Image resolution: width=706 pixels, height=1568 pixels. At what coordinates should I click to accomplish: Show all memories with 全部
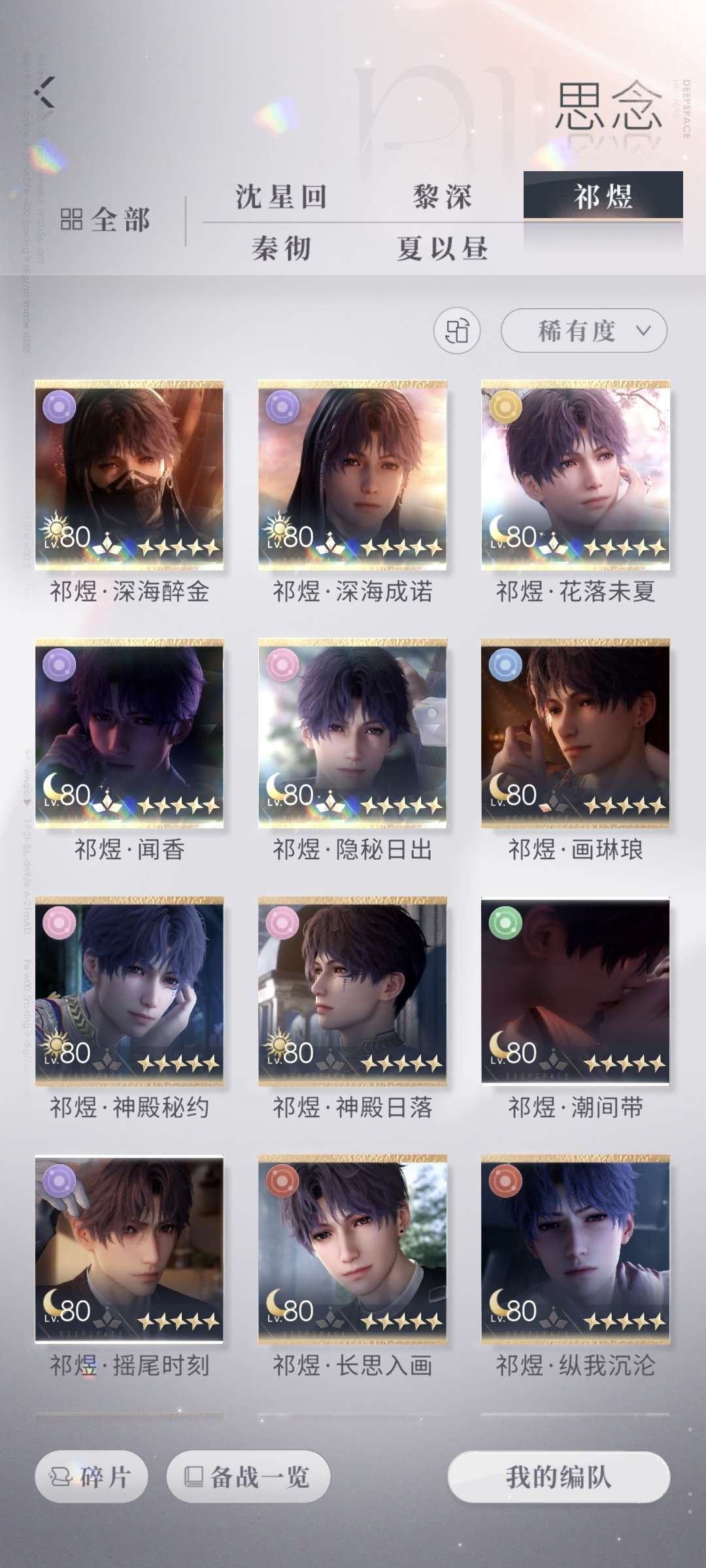(x=106, y=220)
